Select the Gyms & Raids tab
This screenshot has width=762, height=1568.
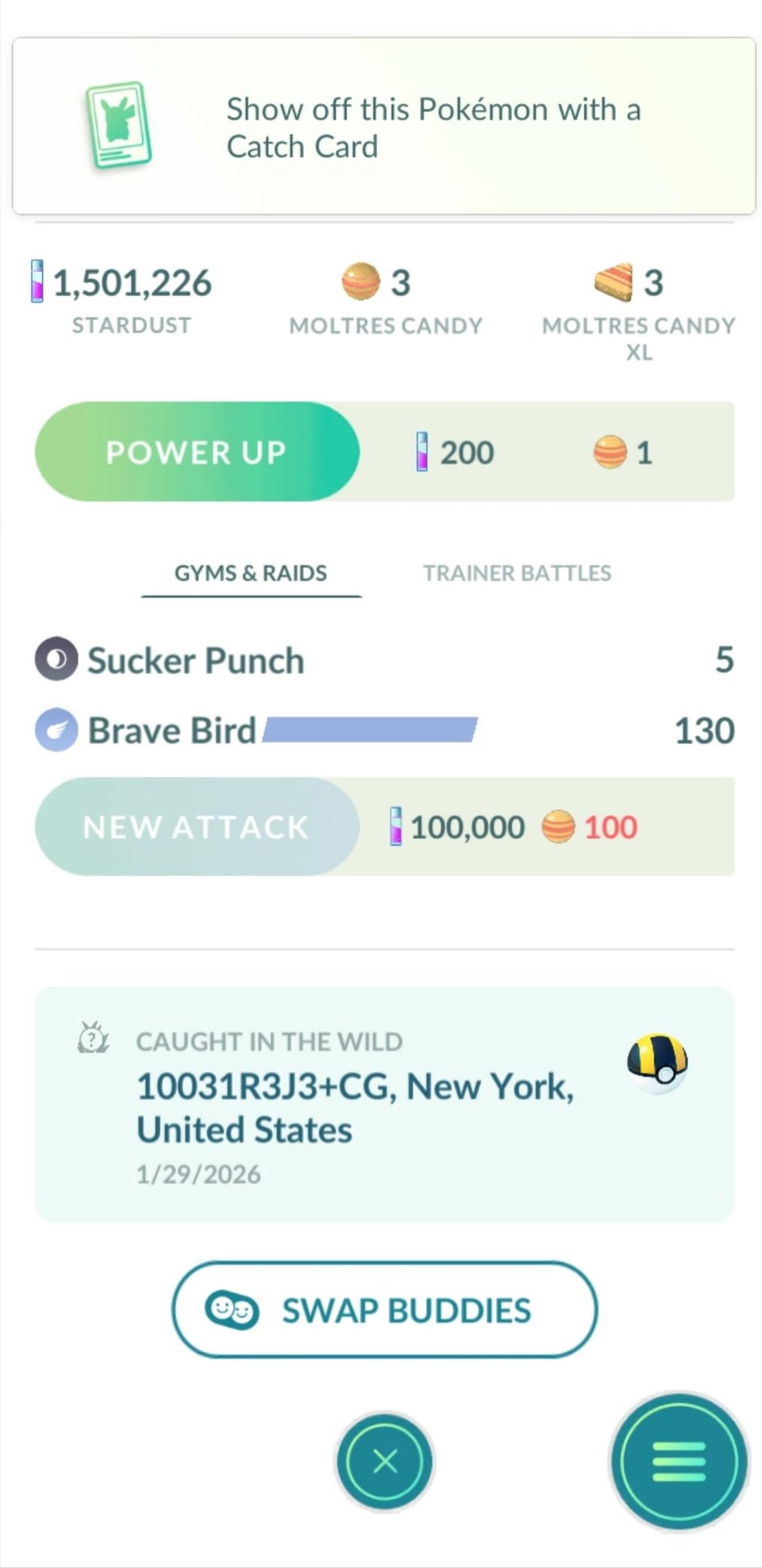[251, 573]
